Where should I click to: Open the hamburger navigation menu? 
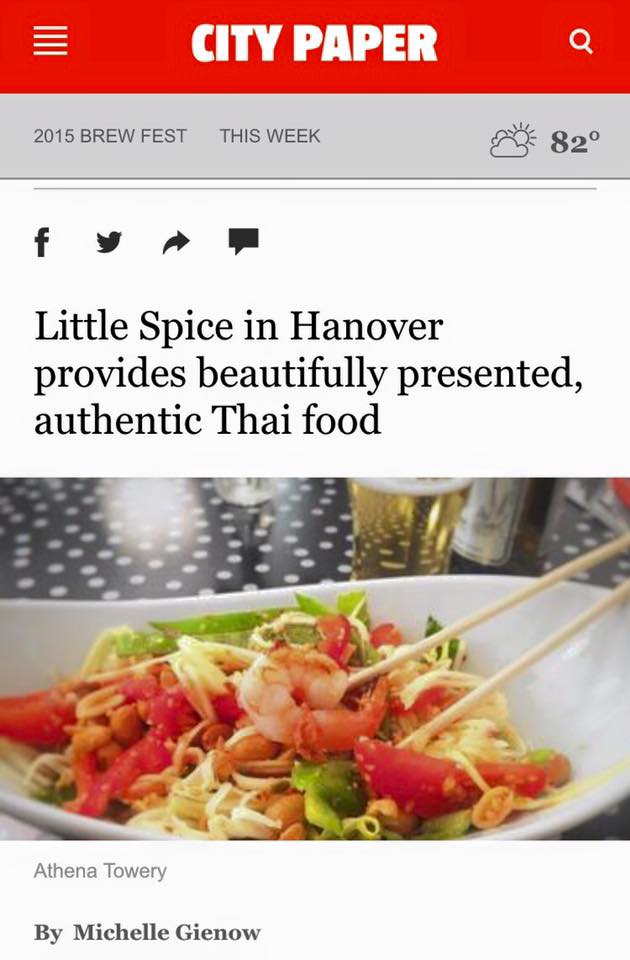[50, 42]
